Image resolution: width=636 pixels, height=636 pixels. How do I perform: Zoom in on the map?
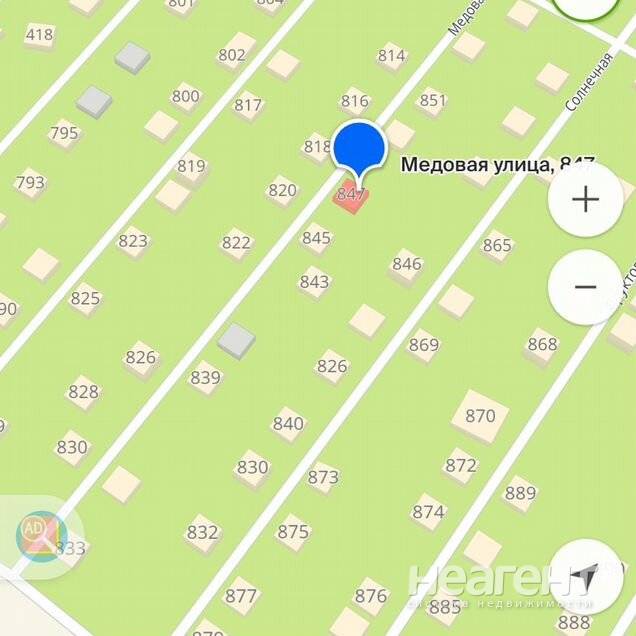pos(585,199)
